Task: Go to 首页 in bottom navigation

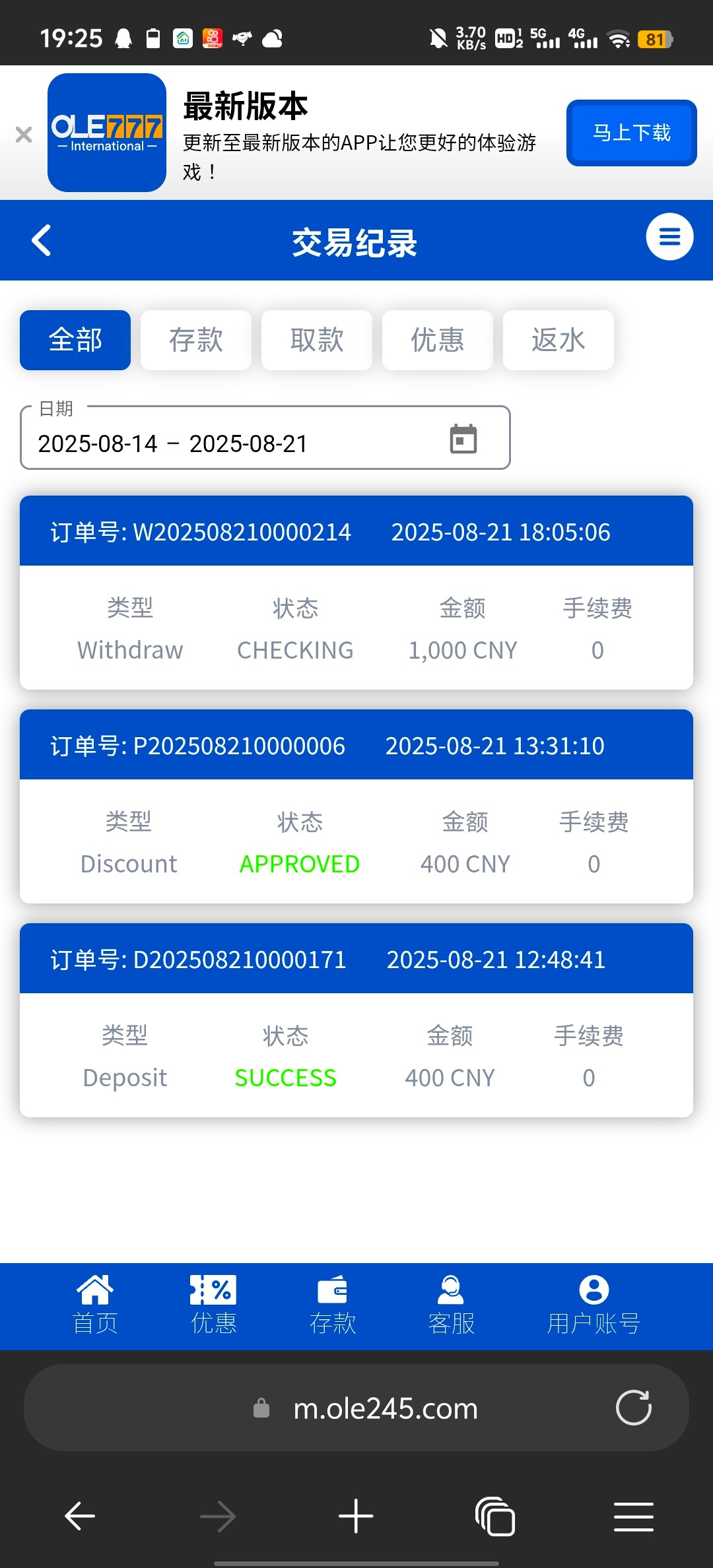Action: [95, 1305]
